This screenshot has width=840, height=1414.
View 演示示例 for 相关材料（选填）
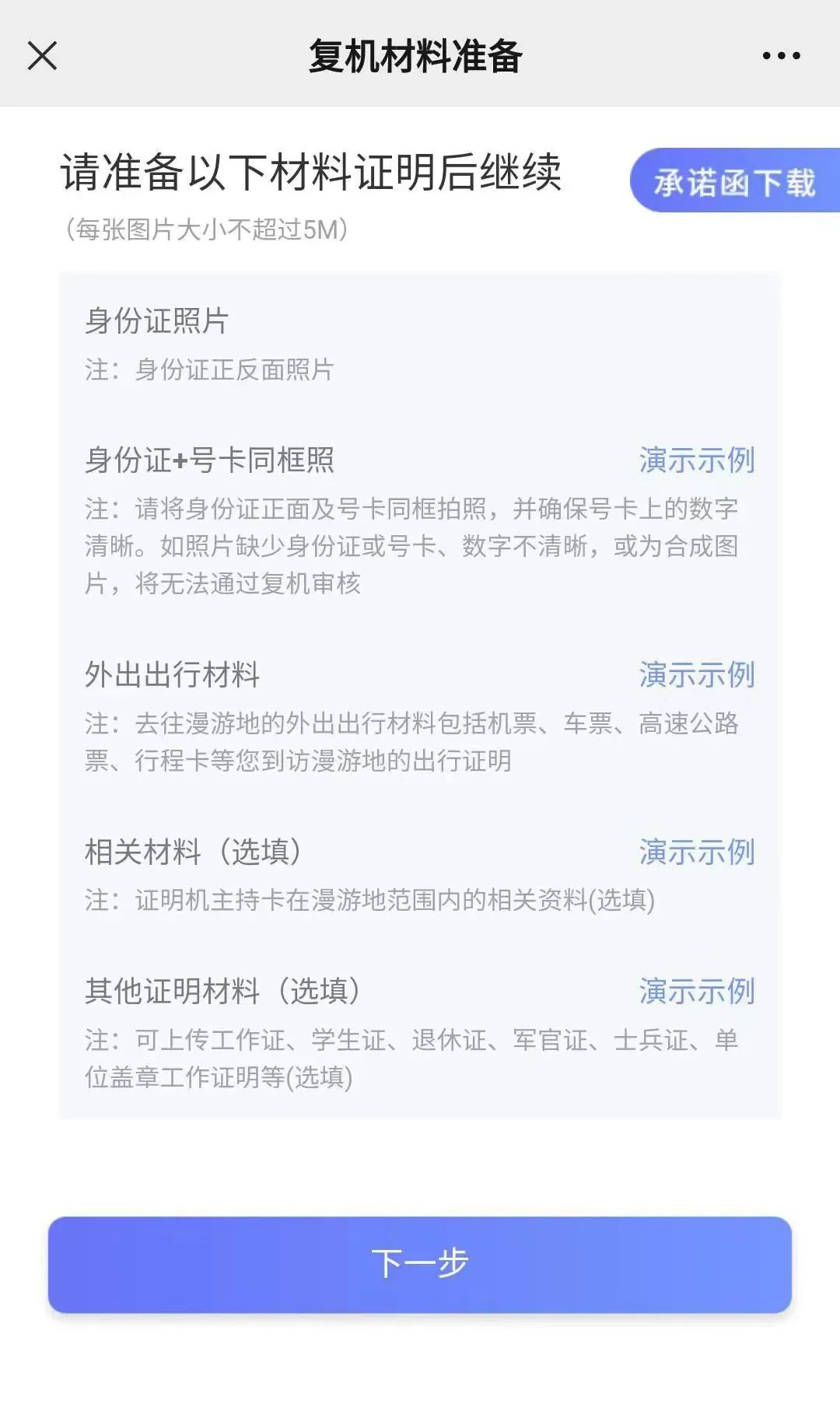tap(696, 852)
